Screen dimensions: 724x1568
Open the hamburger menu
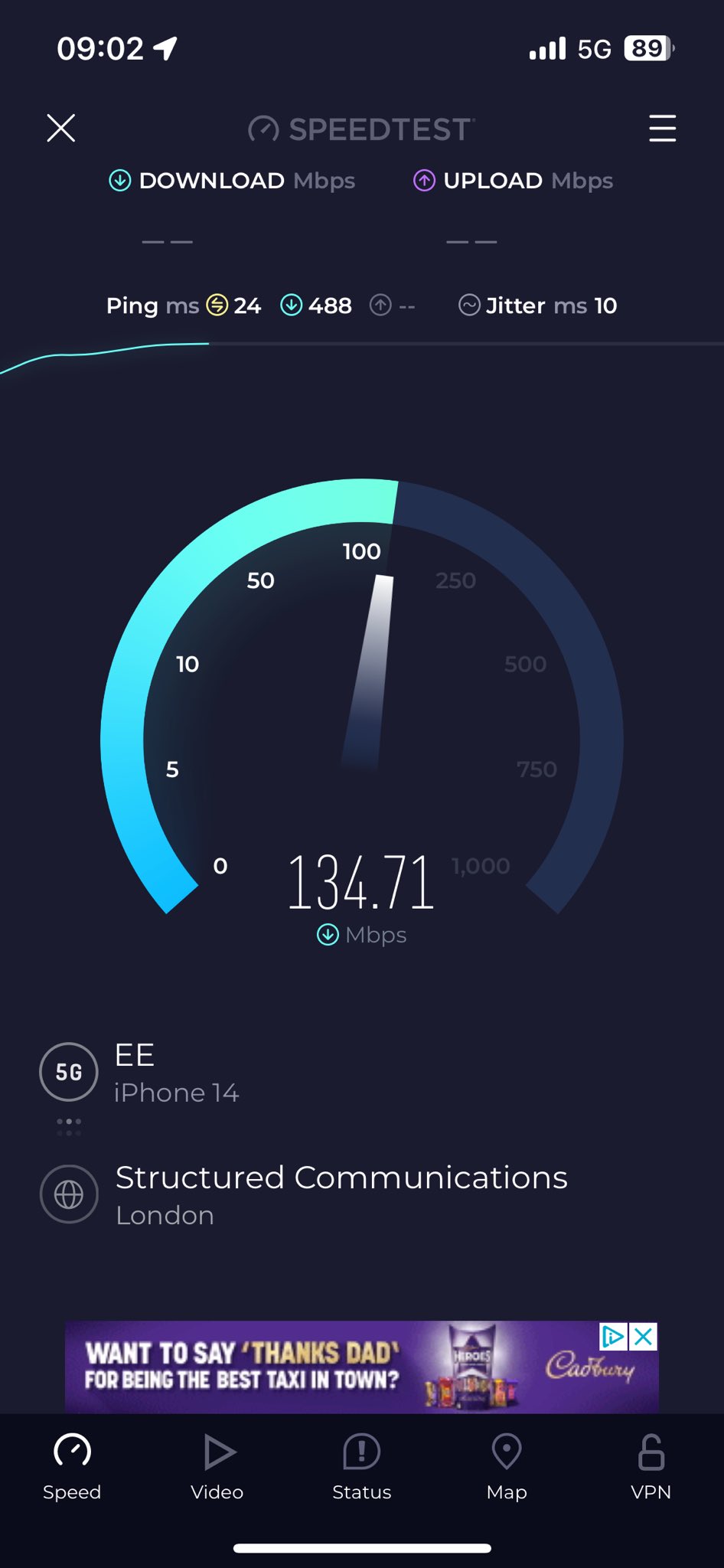662,128
